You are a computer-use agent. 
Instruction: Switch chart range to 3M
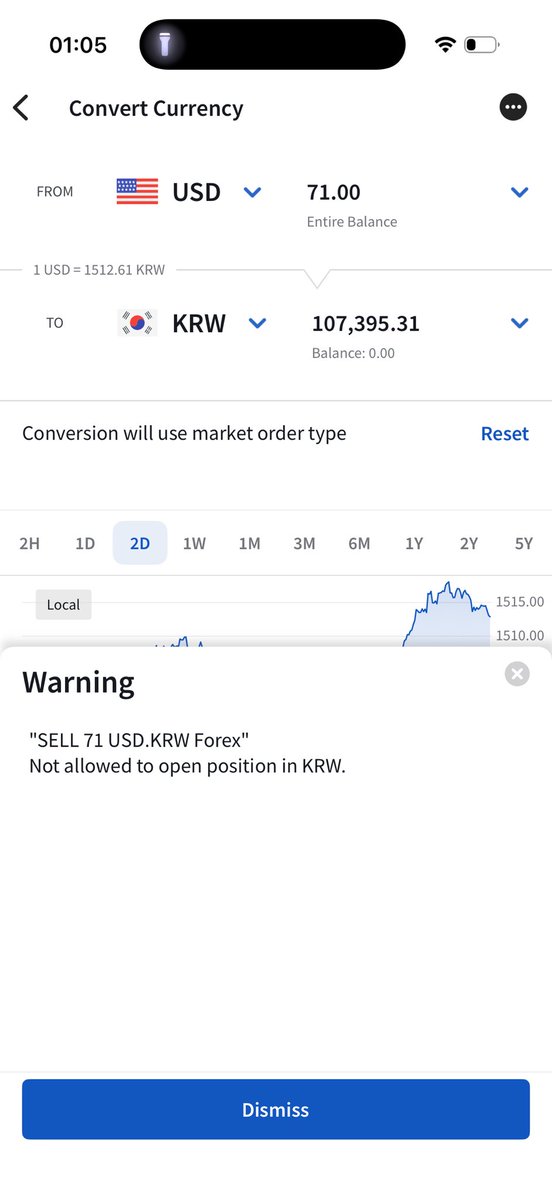coord(304,543)
